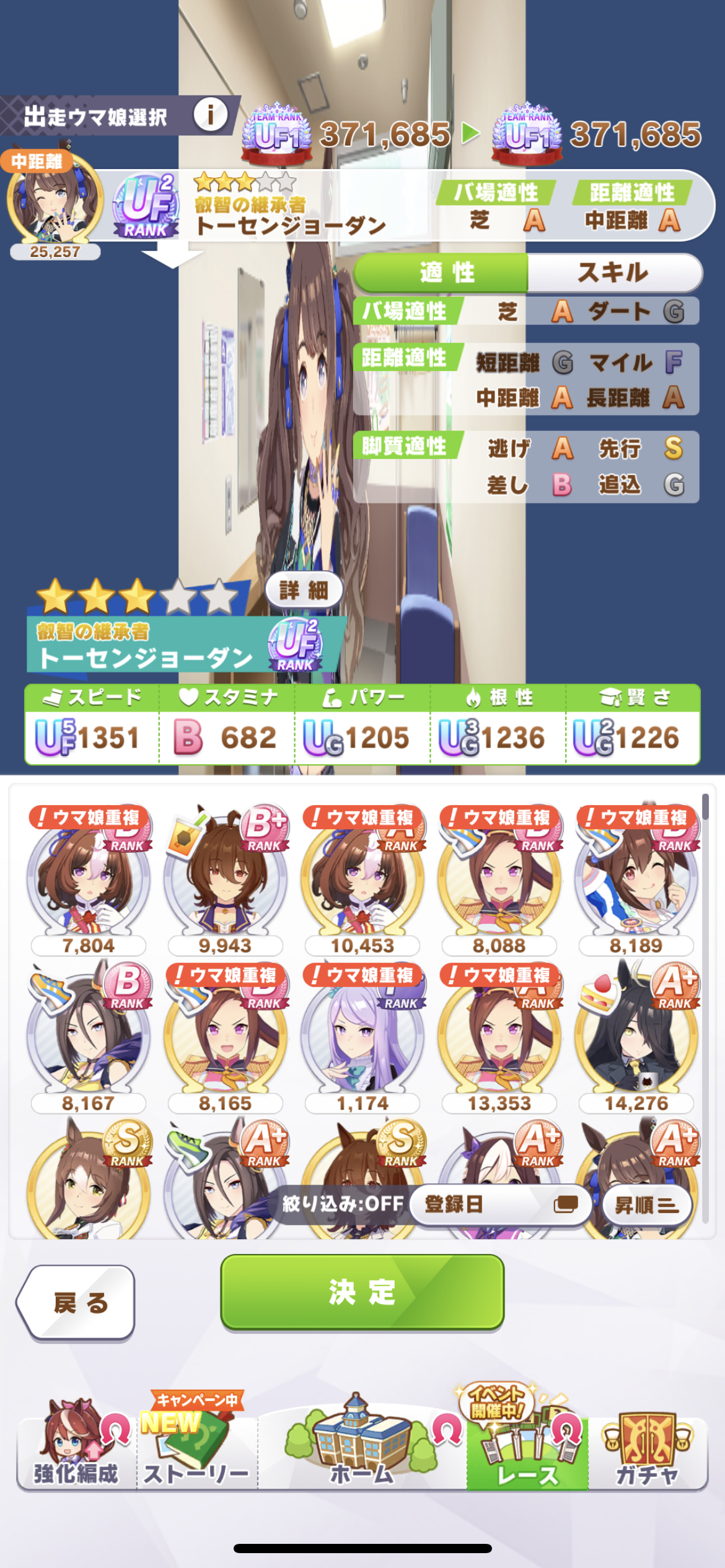
Task: Open the 絞り込み:OFF filter
Action: [x=343, y=1204]
